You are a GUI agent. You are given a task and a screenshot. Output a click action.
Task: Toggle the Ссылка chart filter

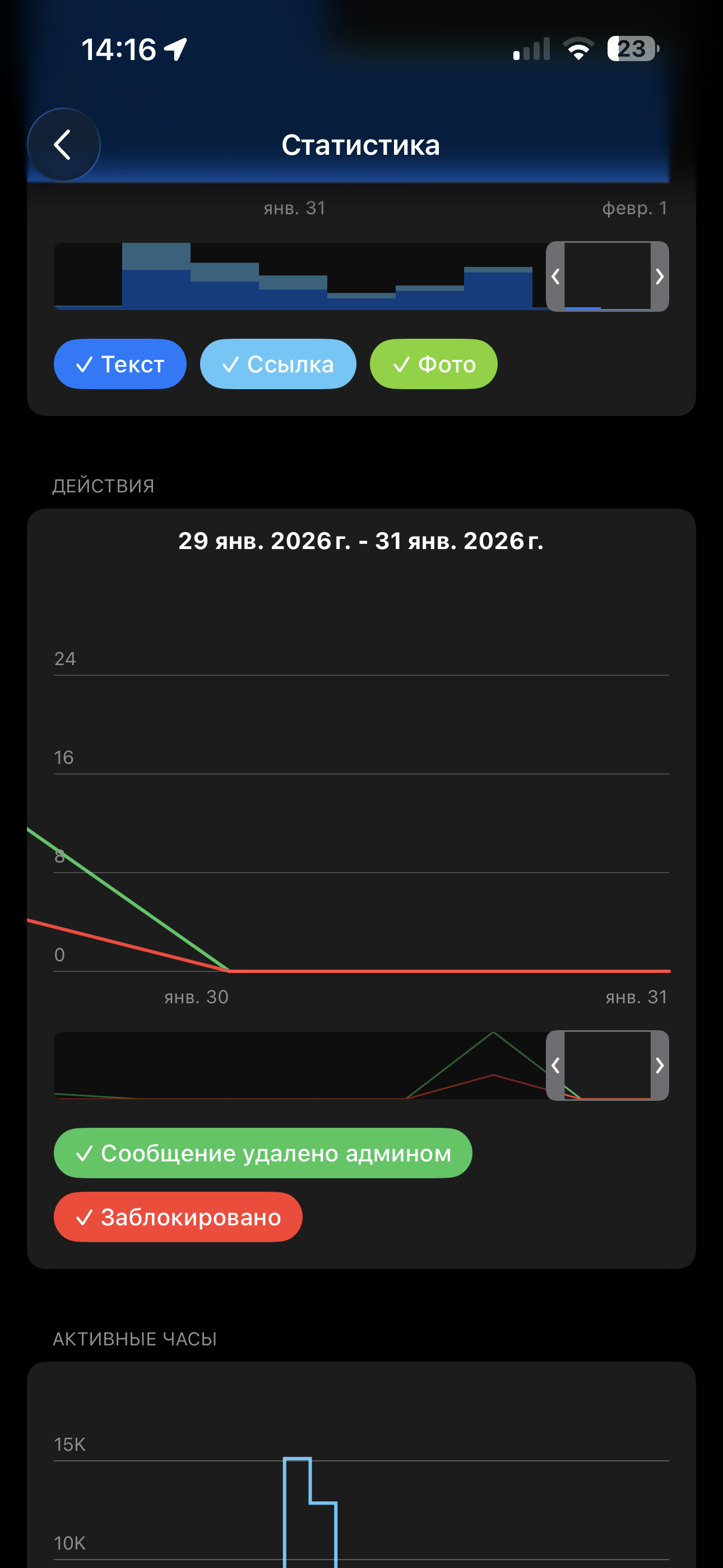click(x=277, y=364)
